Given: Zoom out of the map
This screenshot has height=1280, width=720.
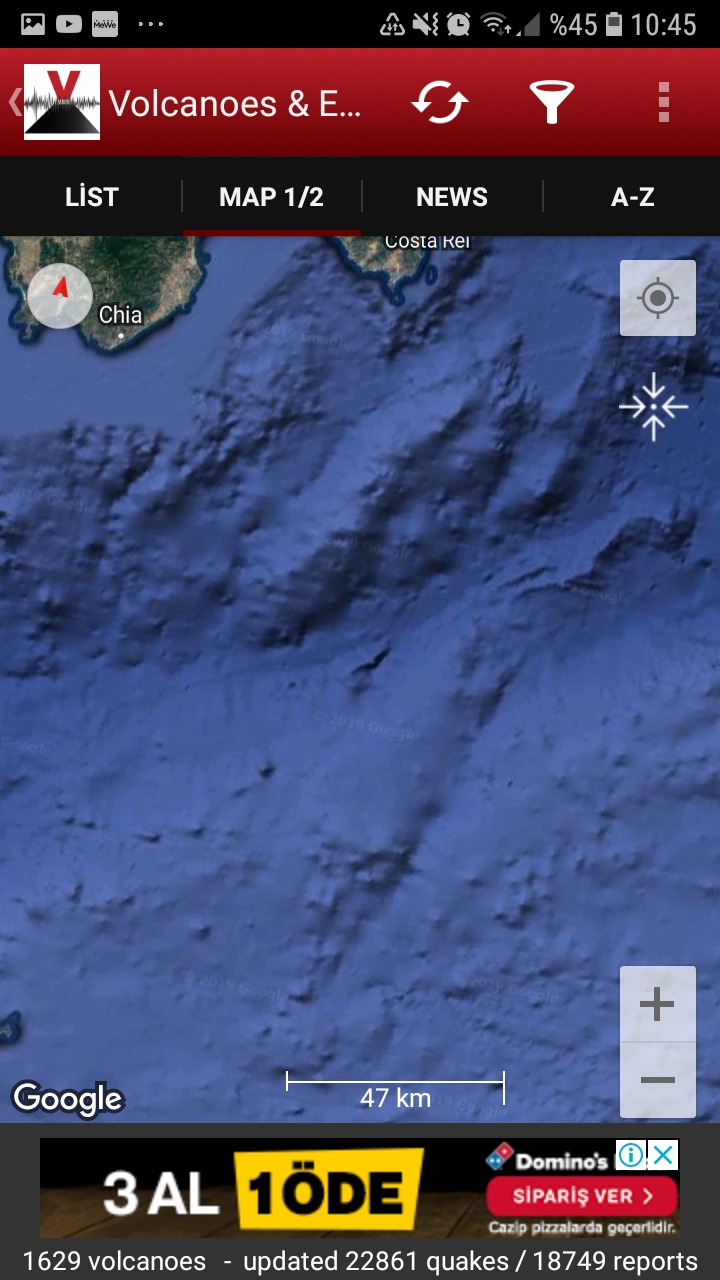Looking at the screenshot, I should click(x=657, y=1080).
